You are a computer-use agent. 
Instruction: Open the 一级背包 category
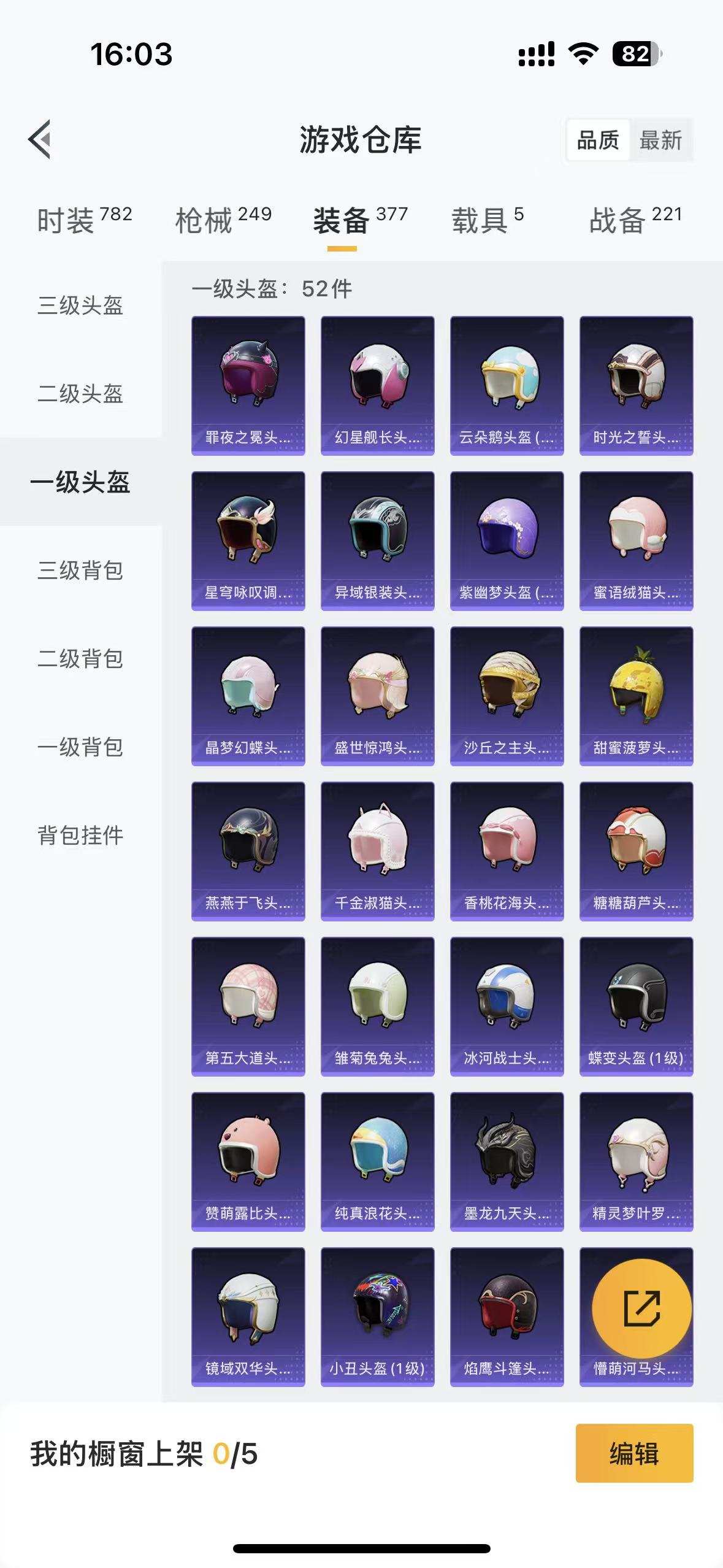[80, 747]
